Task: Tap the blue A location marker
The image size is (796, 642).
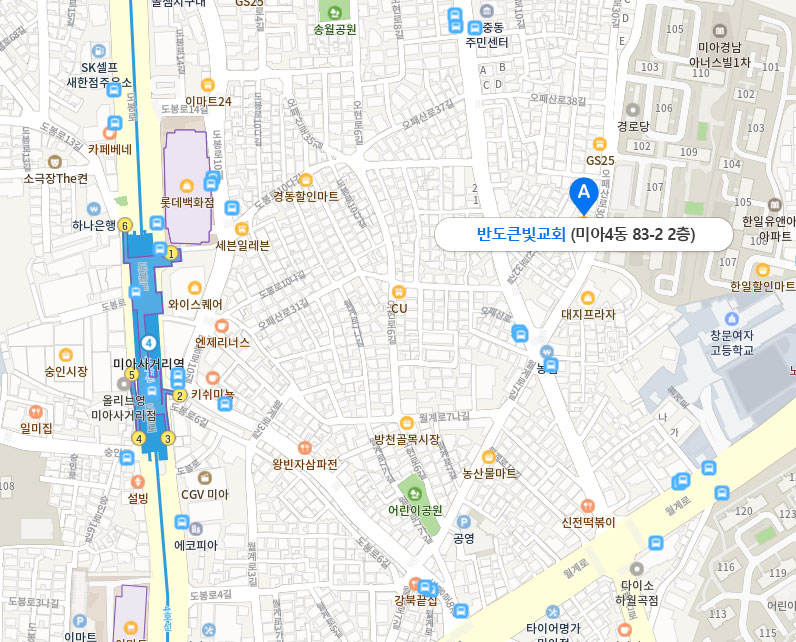Action: [x=583, y=193]
